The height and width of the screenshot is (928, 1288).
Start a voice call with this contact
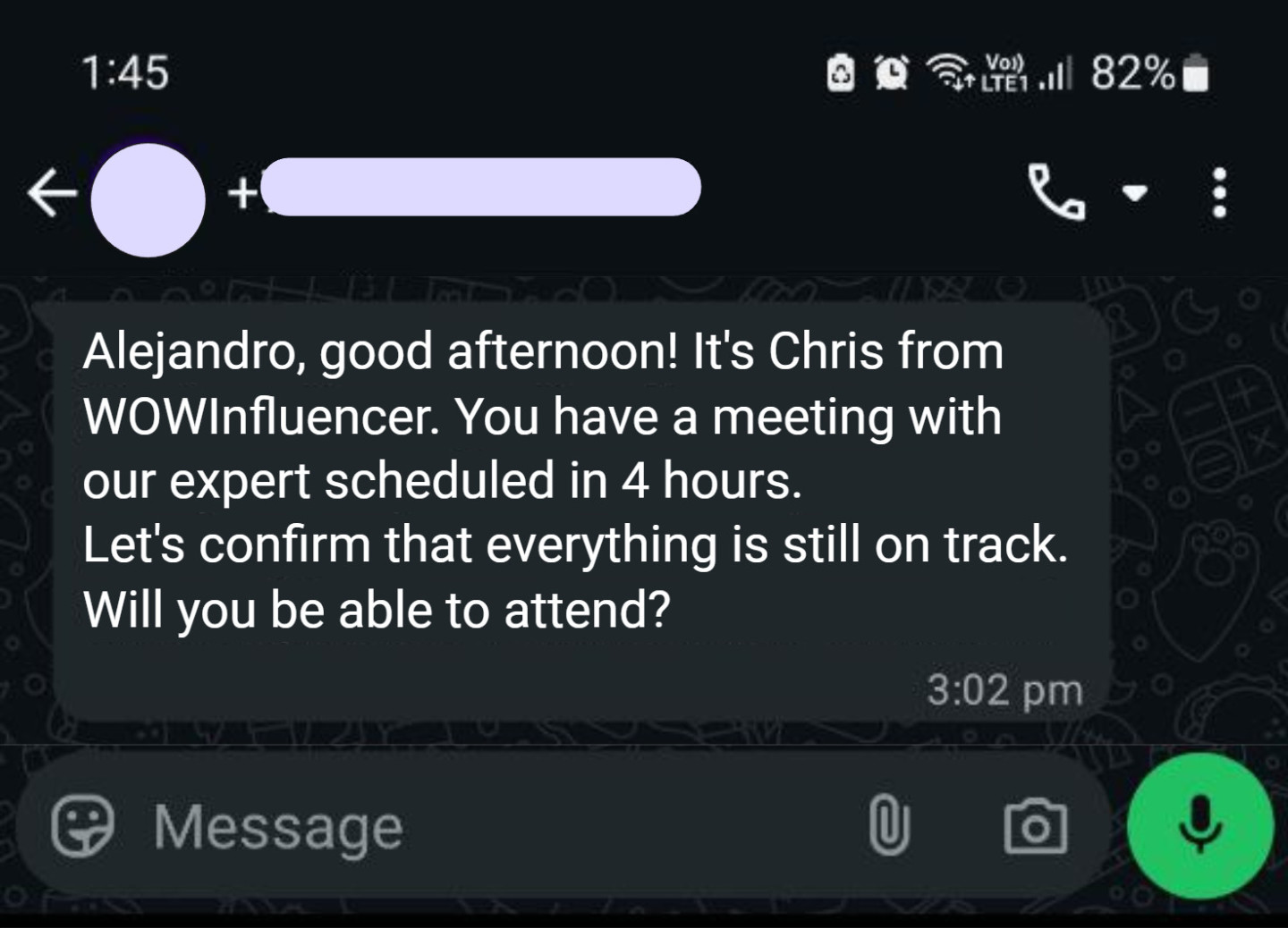1057,192
